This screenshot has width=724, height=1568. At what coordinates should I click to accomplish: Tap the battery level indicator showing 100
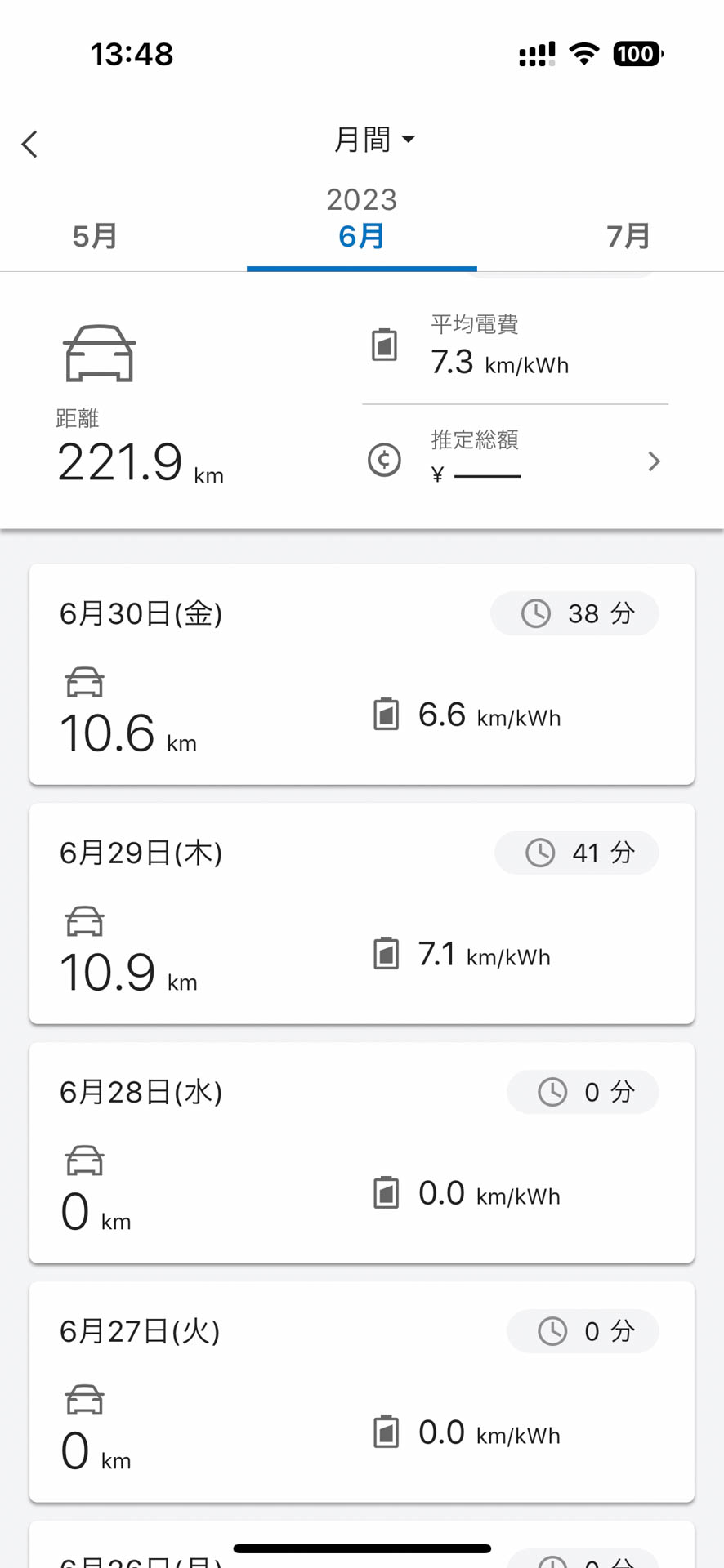pyautogui.click(x=637, y=52)
